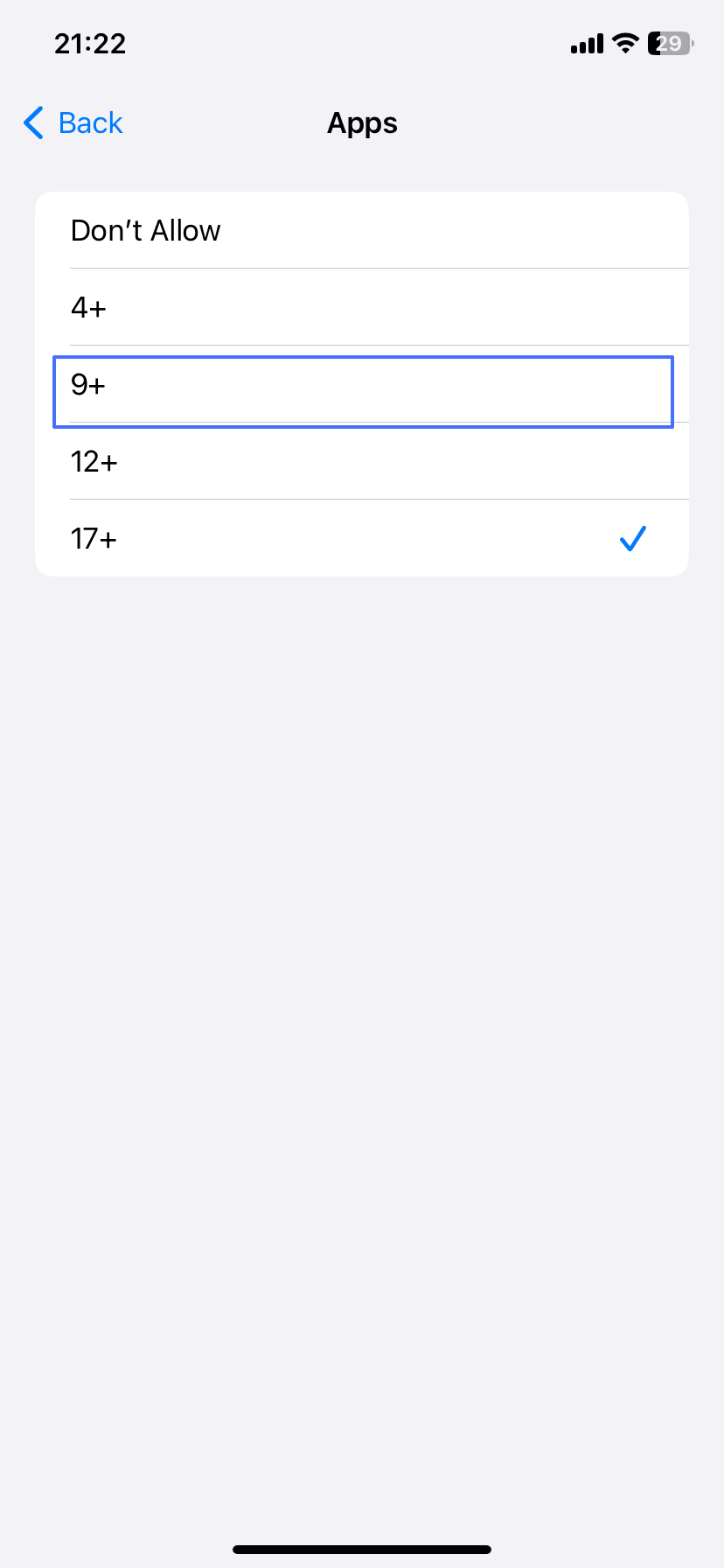Viewport: 724px width, 1568px height.
Task: Tap the back chevron arrow icon
Action: point(32,122)
